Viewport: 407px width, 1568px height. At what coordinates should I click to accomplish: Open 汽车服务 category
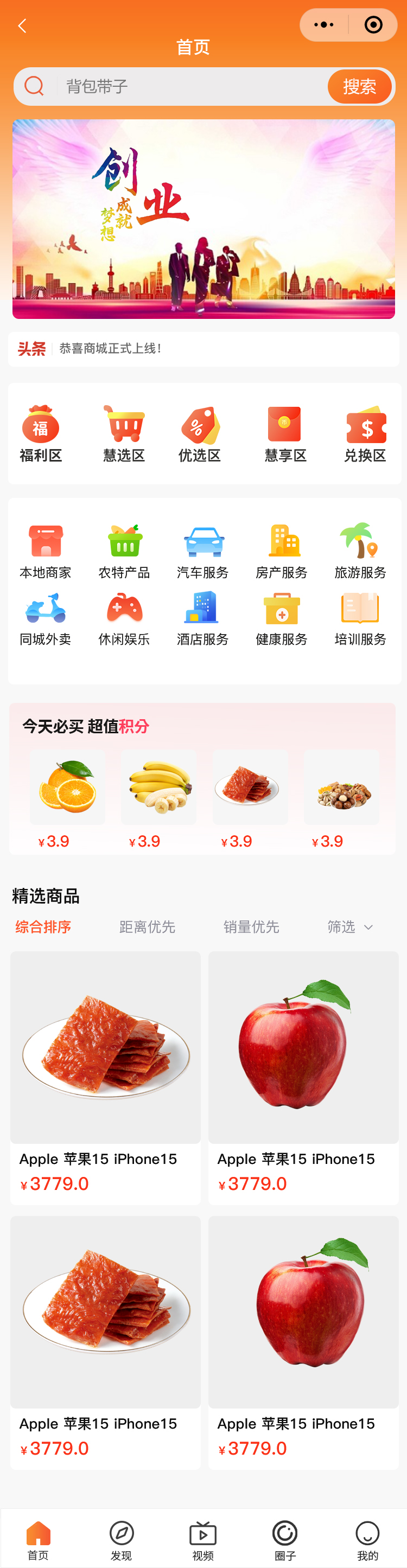point(203,551)
